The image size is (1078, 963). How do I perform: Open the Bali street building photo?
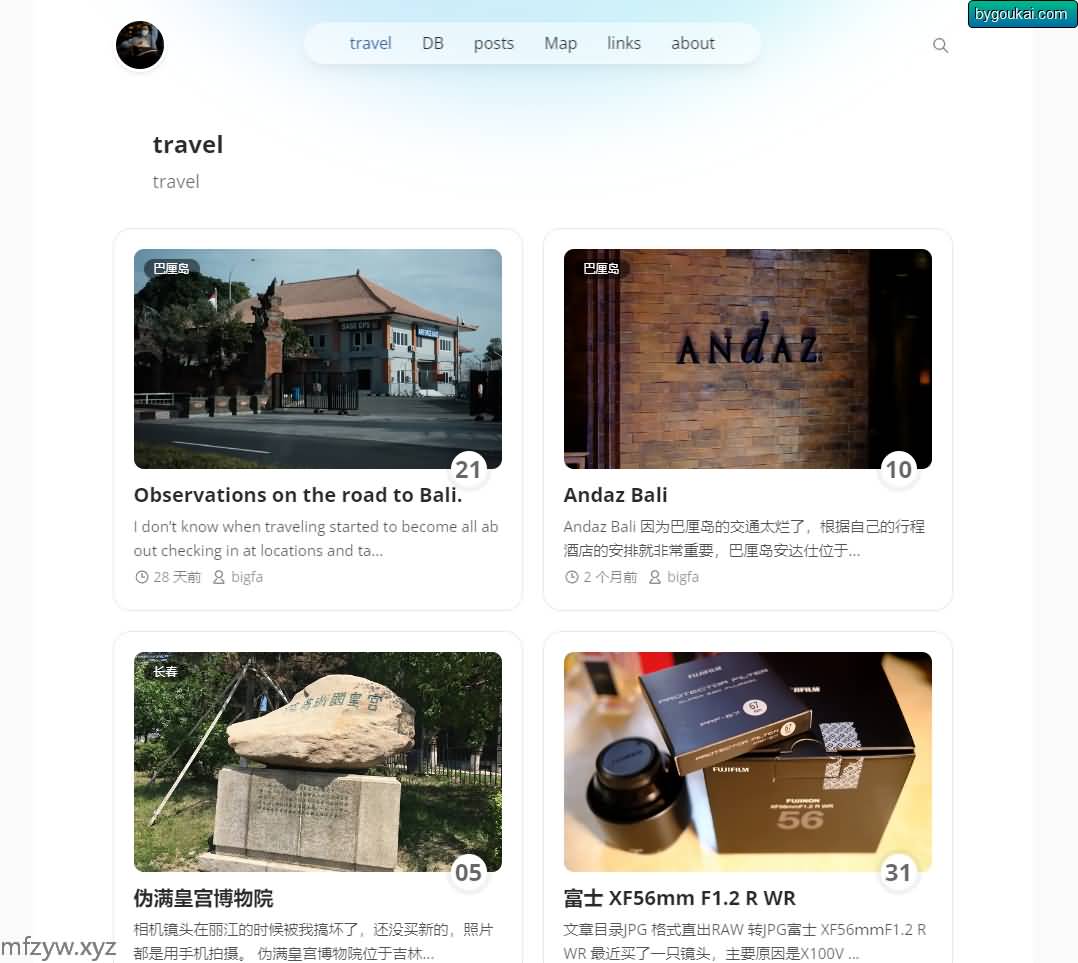pos(318,358)
